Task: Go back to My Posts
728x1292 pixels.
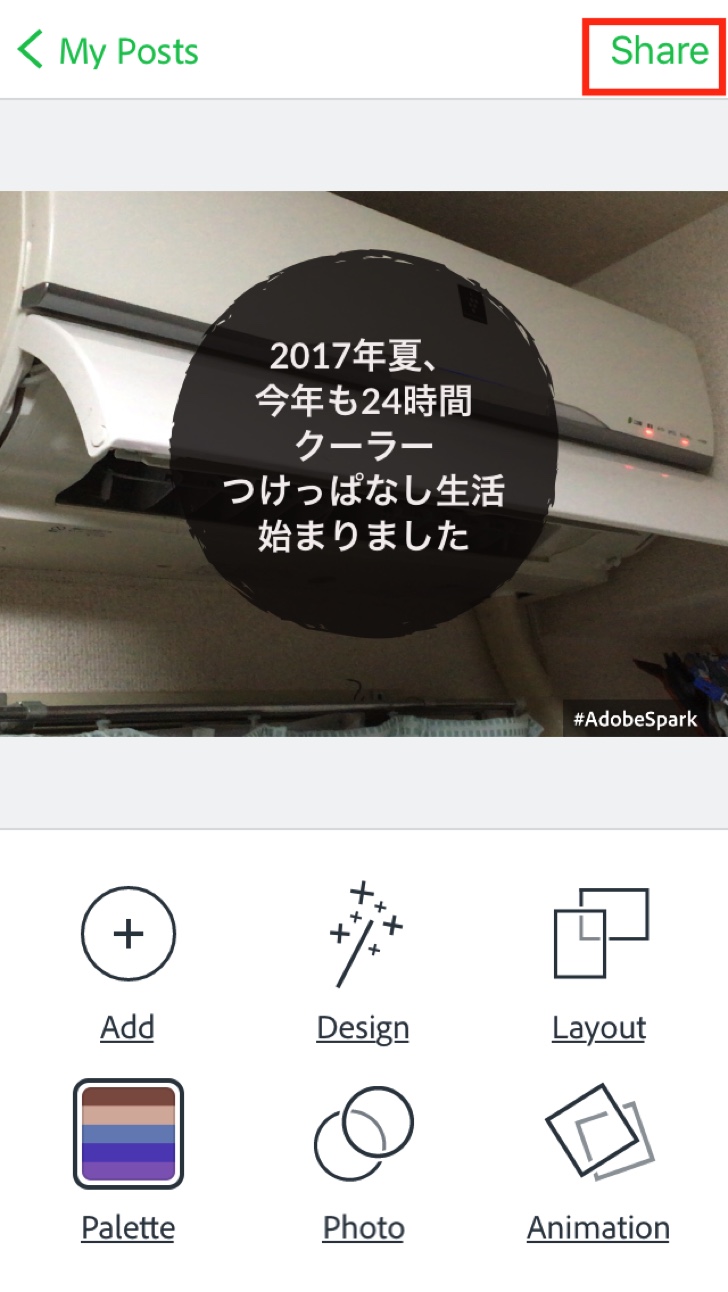Action: coord(108,50)
